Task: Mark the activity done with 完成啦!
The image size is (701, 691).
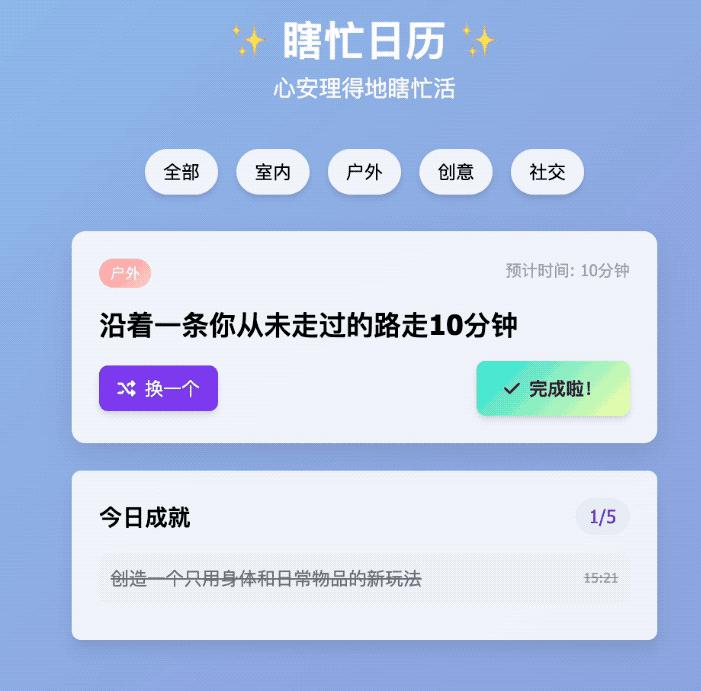Action: coord(553,388)
